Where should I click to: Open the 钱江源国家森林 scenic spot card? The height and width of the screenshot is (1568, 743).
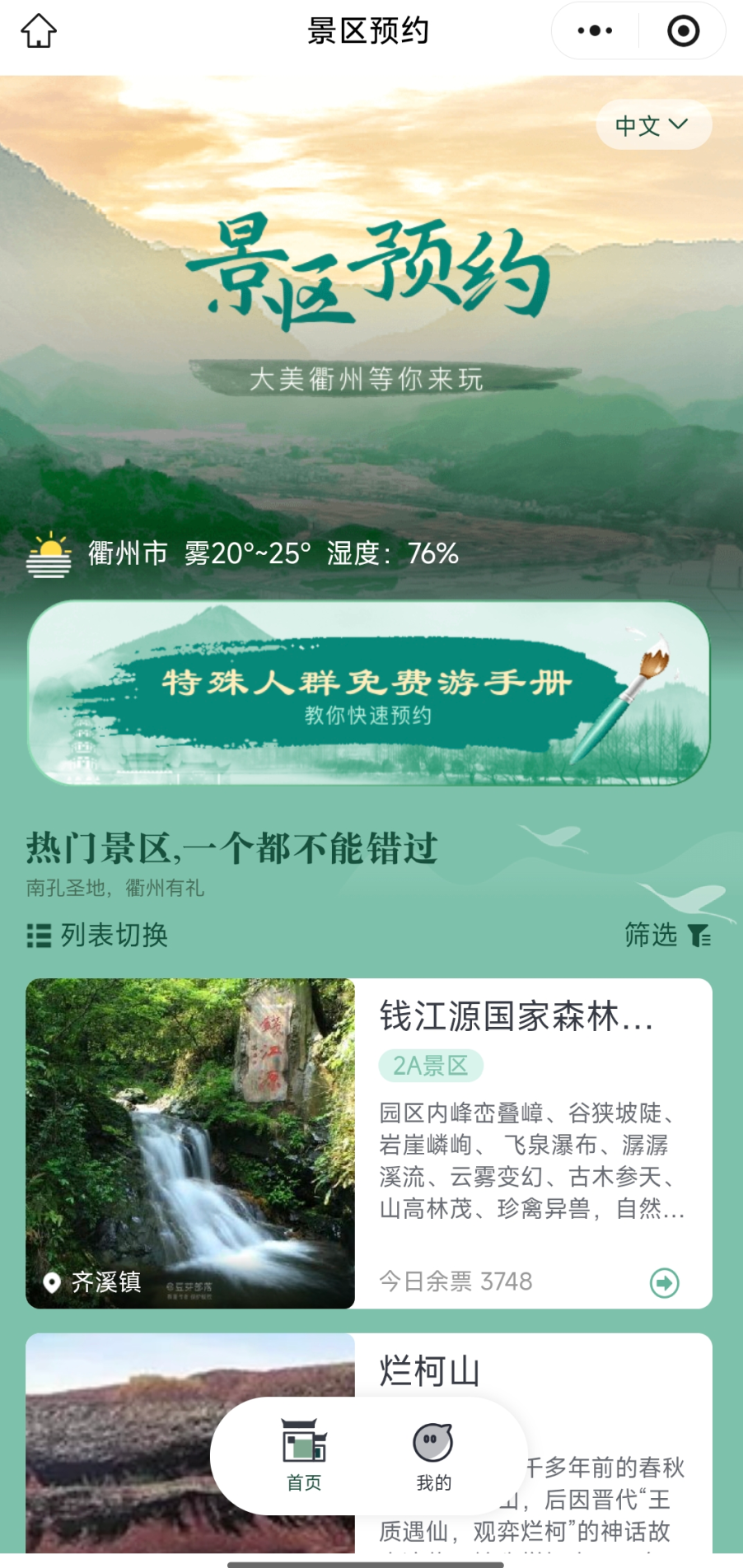click(x=369, y=1143)
